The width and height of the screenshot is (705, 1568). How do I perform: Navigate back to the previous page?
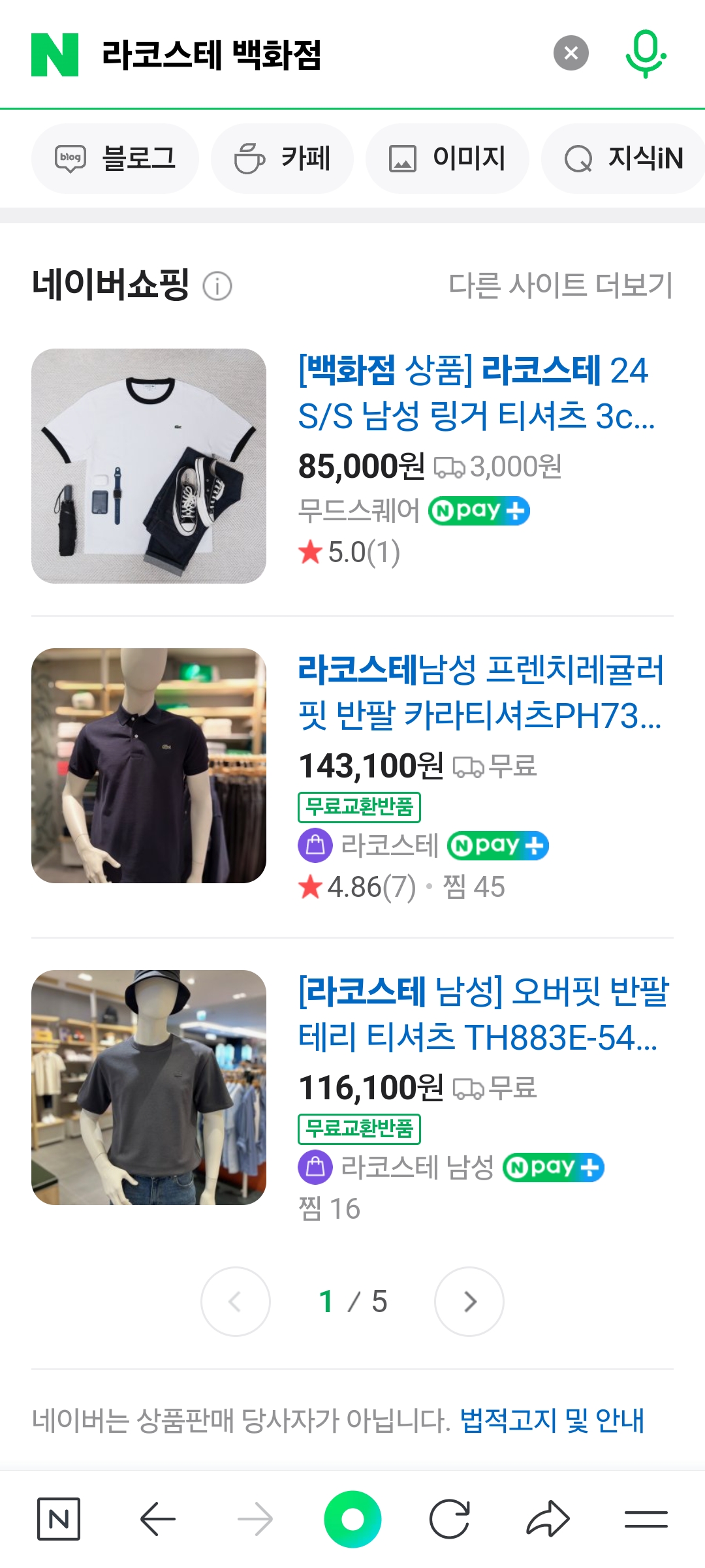click(158, 1519)
